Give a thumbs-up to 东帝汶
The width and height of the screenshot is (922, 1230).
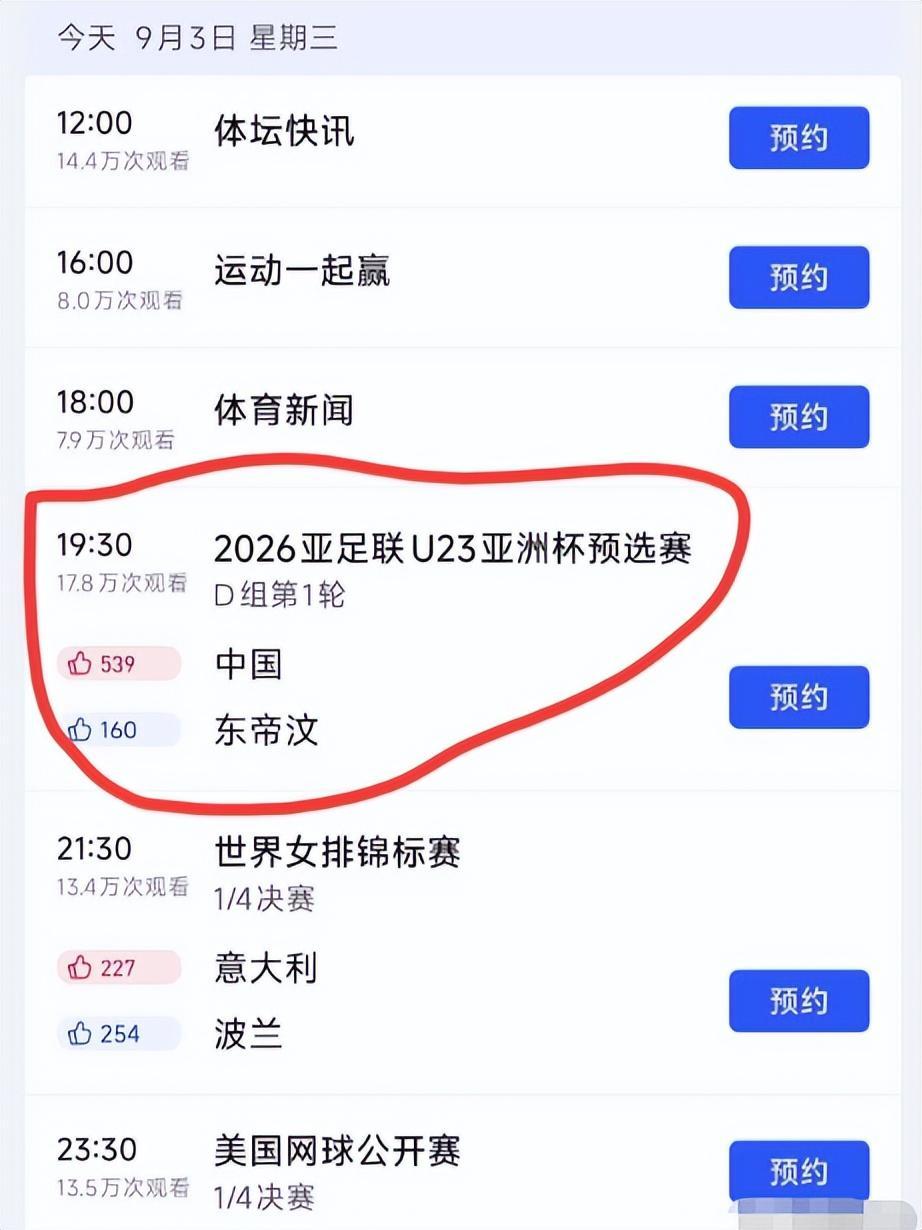pos(118,730)
